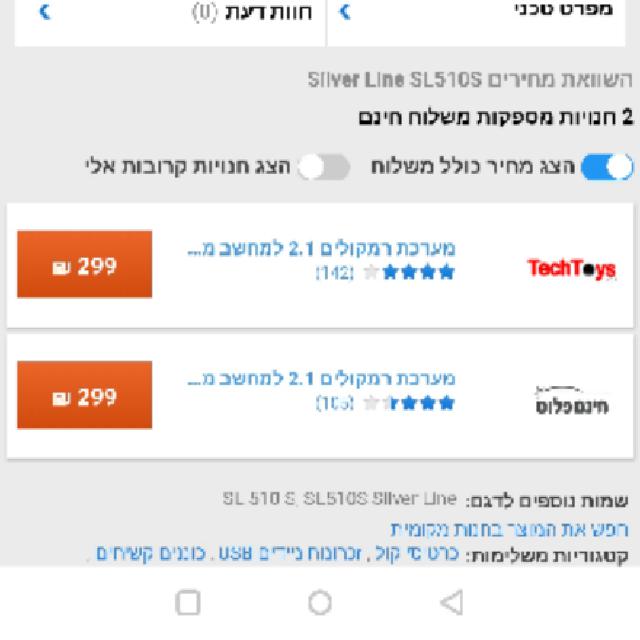640x640 pixels.
Task: Open TechToys product listing link
Action: coord(322,247)
